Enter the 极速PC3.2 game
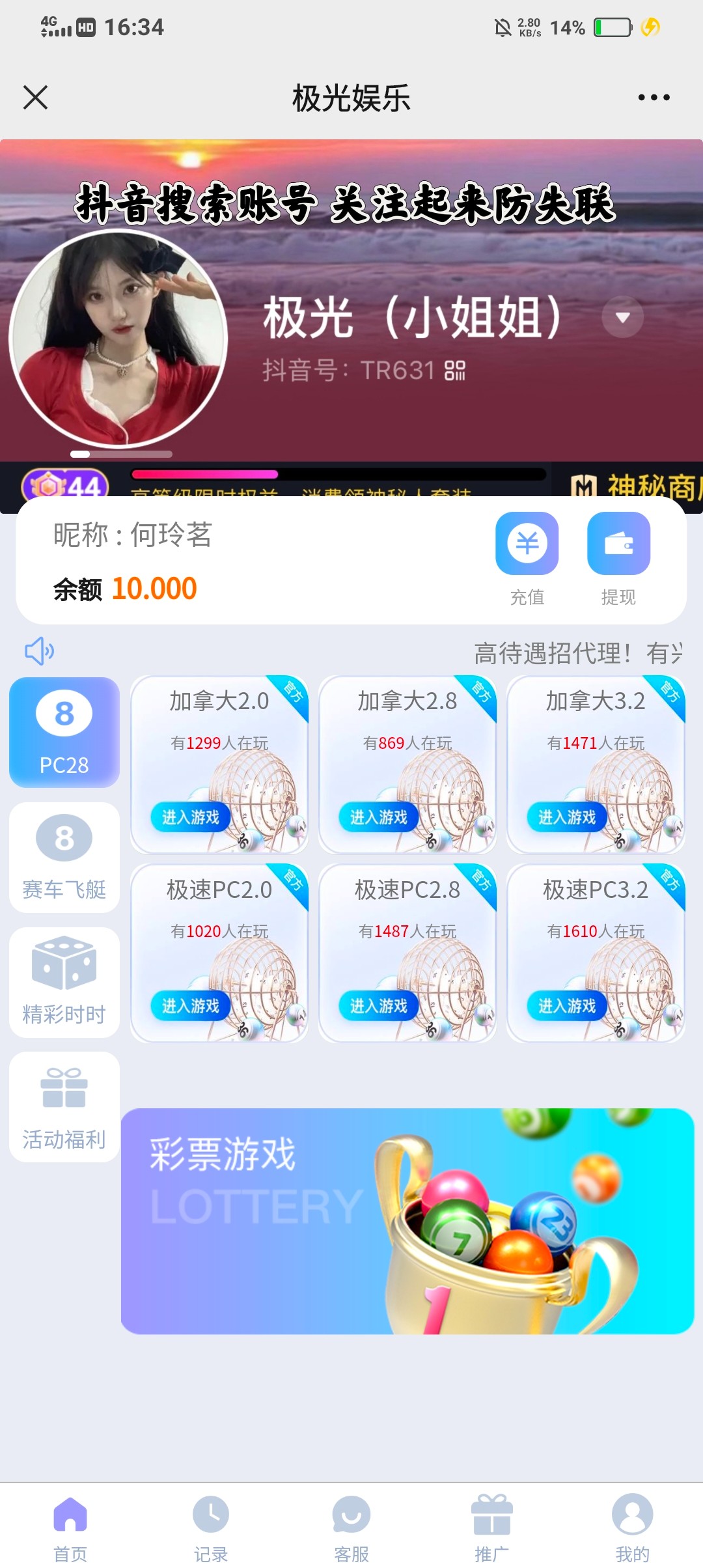 566,1006
